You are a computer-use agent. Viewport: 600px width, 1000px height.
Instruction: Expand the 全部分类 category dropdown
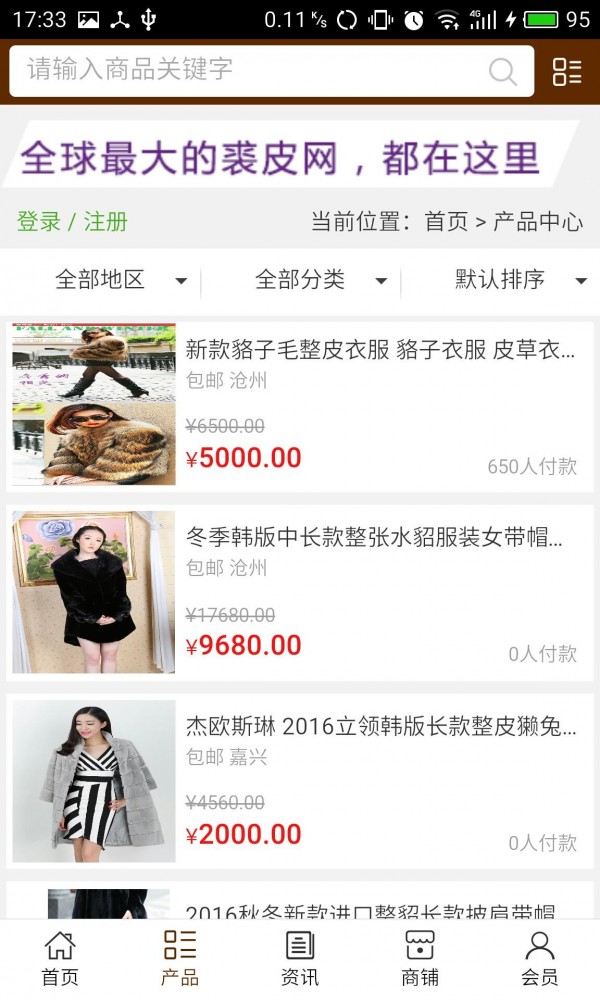(320, 281)
